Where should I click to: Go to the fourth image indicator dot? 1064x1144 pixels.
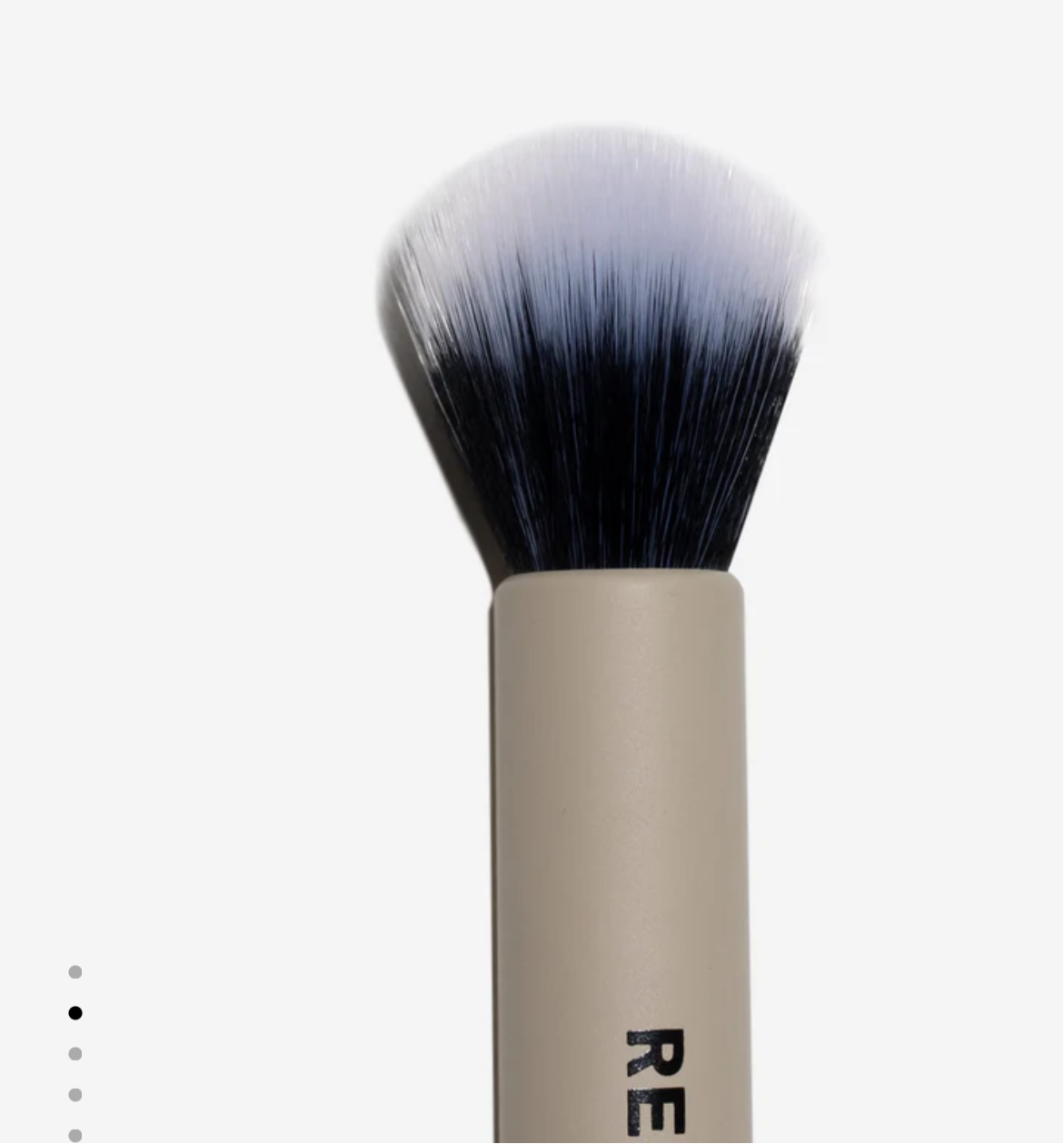click(75, 1095)
